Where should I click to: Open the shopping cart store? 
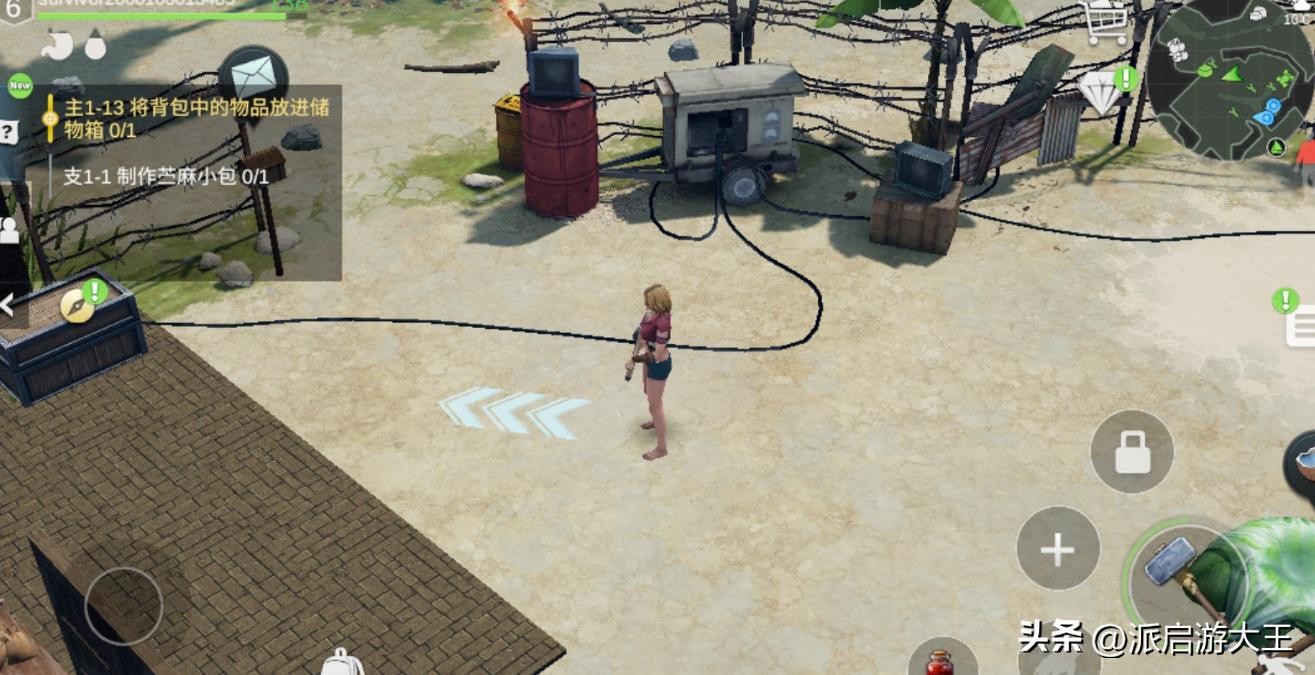tap(1105, 22)
